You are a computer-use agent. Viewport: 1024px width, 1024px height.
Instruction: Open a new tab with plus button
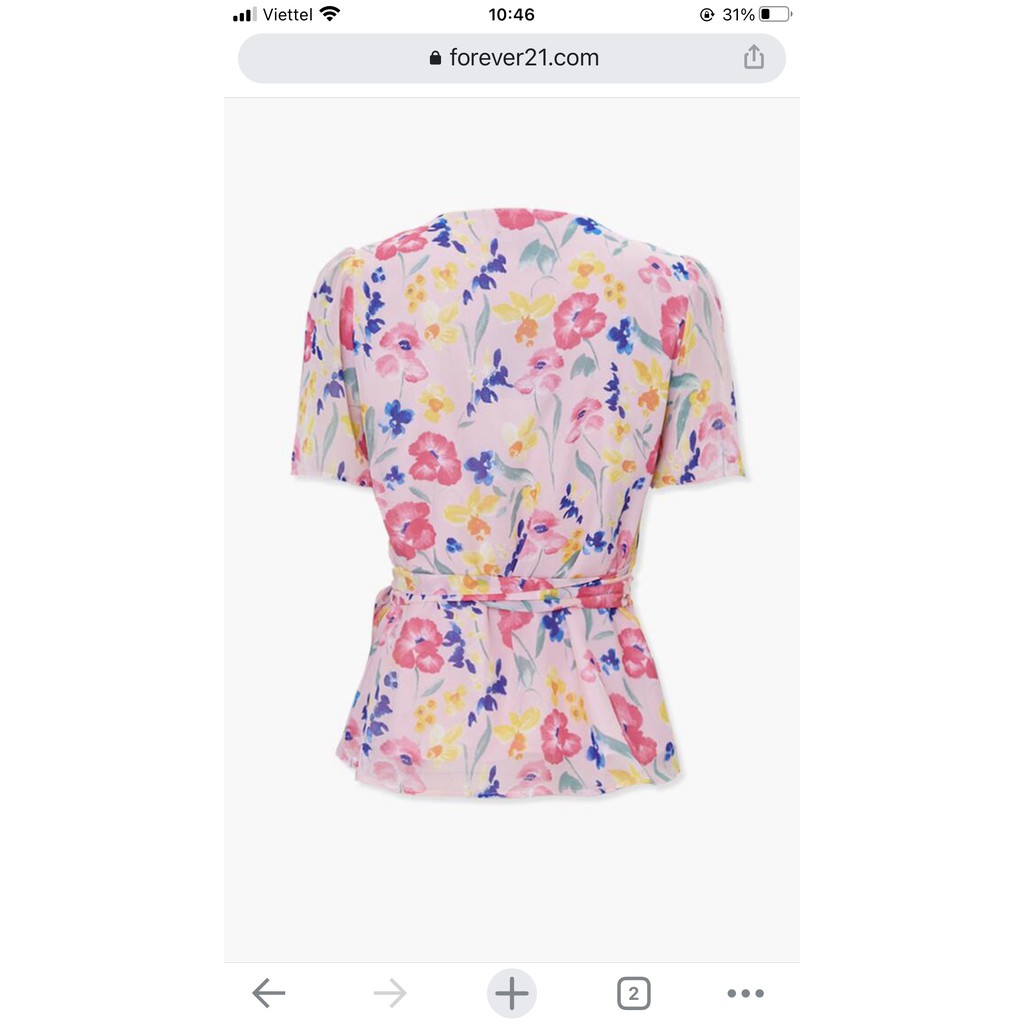(x=512, y=994)
